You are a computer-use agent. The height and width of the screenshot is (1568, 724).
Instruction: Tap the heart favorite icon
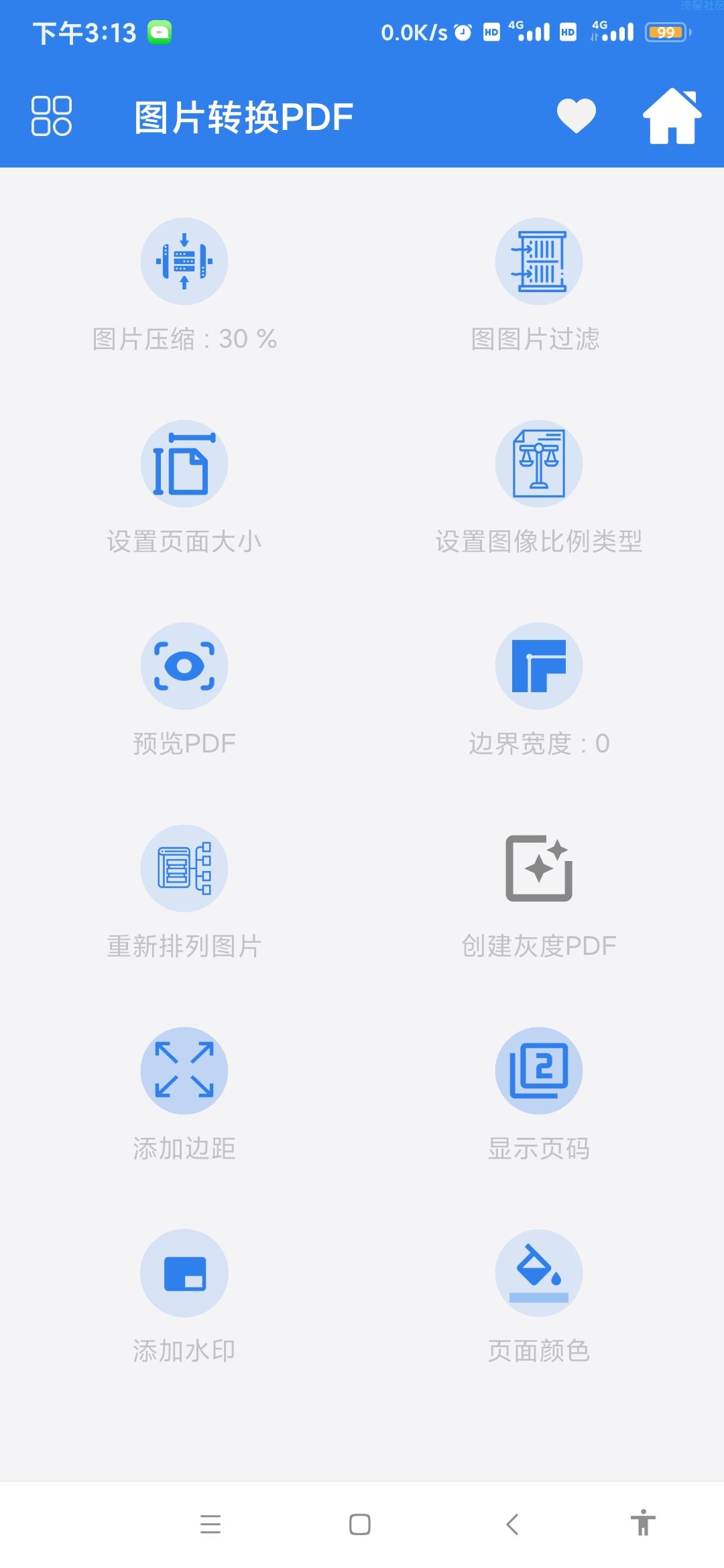click(577, 116)
